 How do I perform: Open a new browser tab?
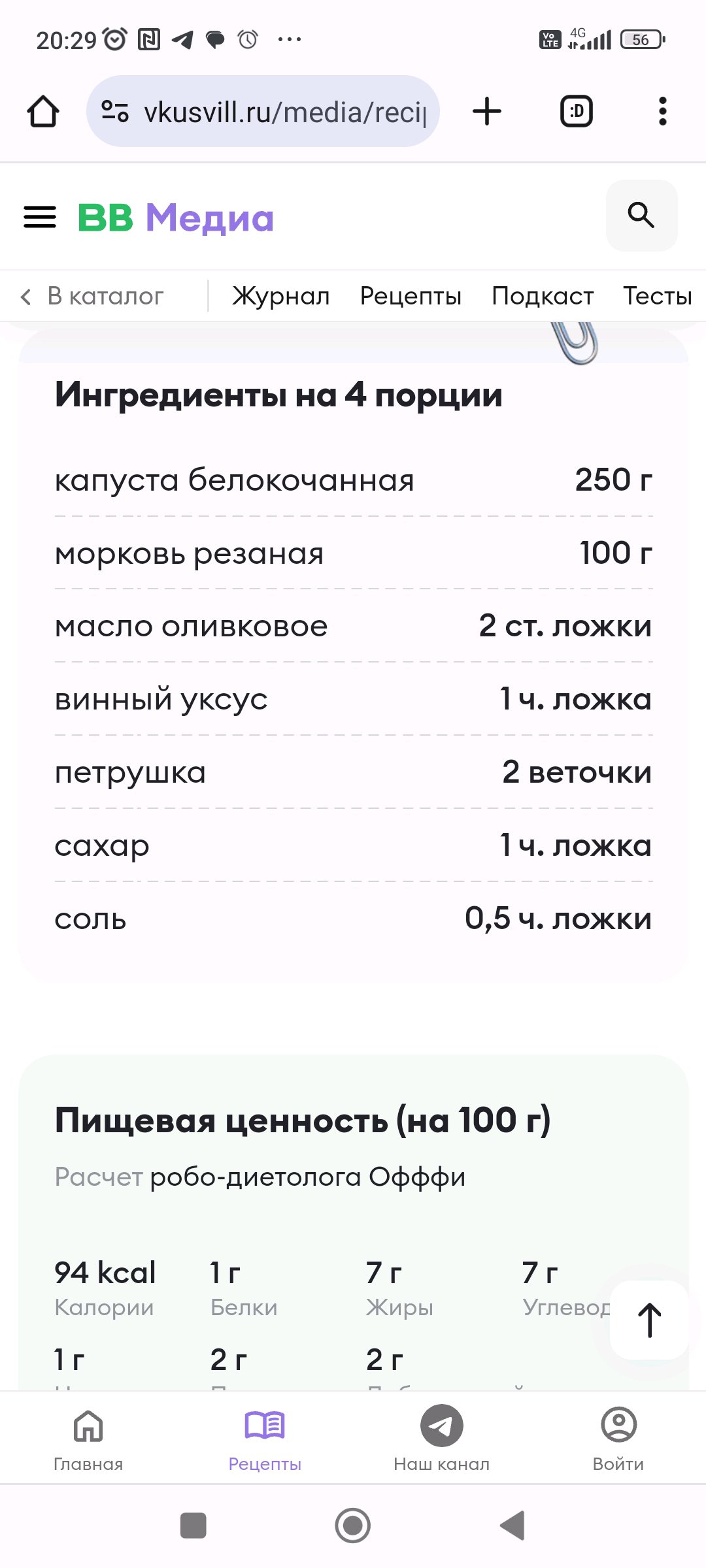[x=487, y=111]
